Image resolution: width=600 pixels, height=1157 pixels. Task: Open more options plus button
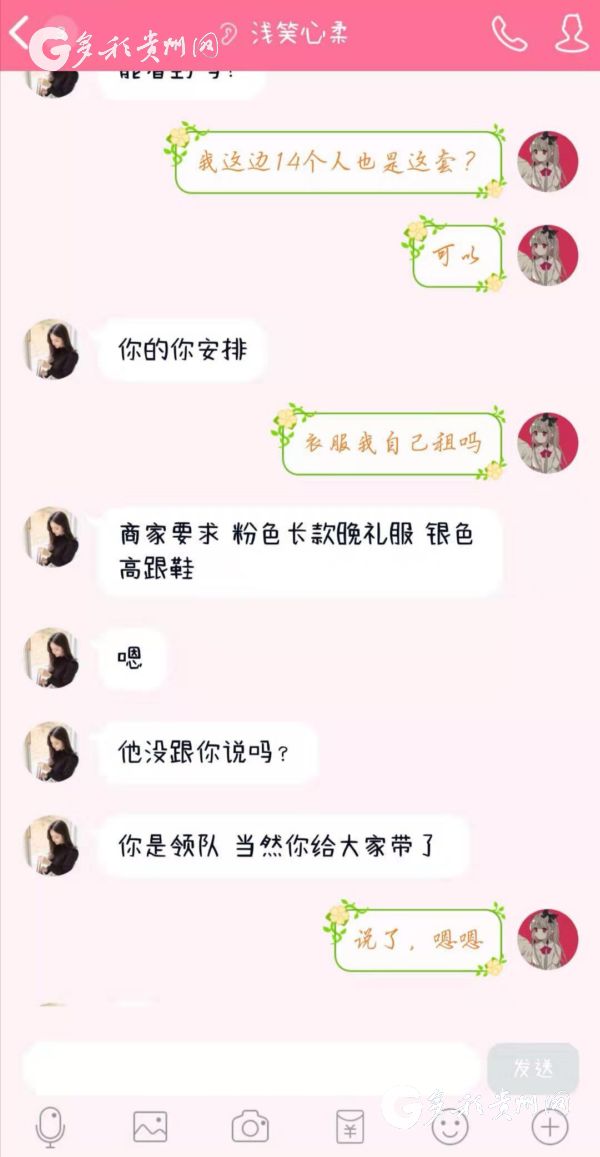549,1127
